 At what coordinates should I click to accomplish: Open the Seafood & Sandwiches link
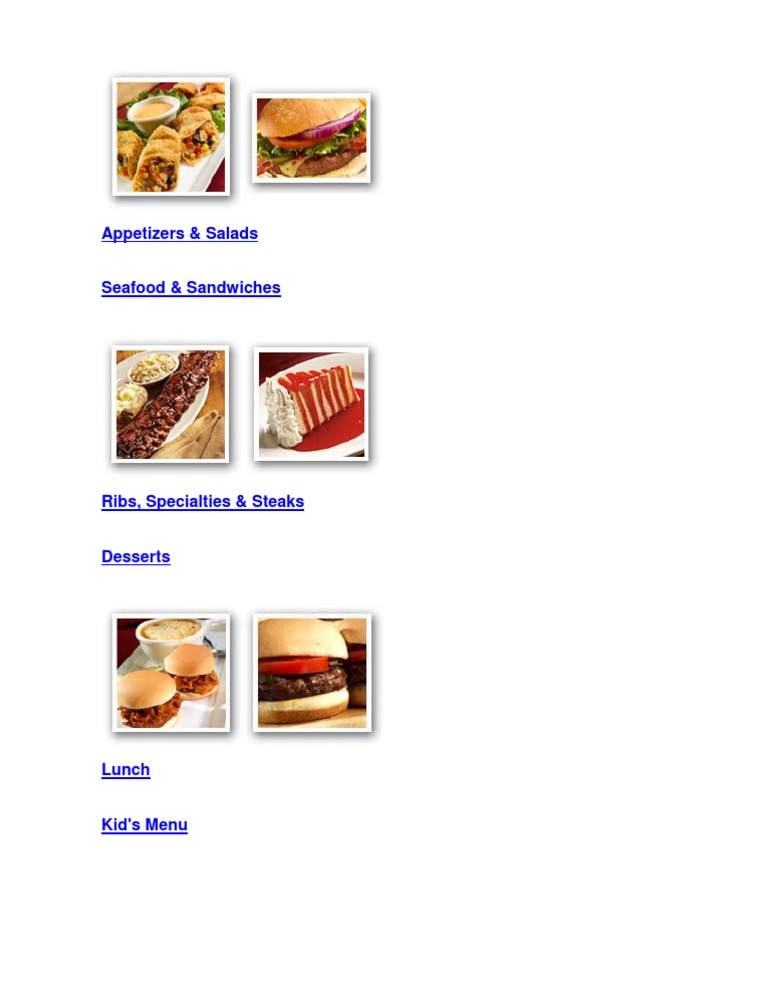pos(191,288)
